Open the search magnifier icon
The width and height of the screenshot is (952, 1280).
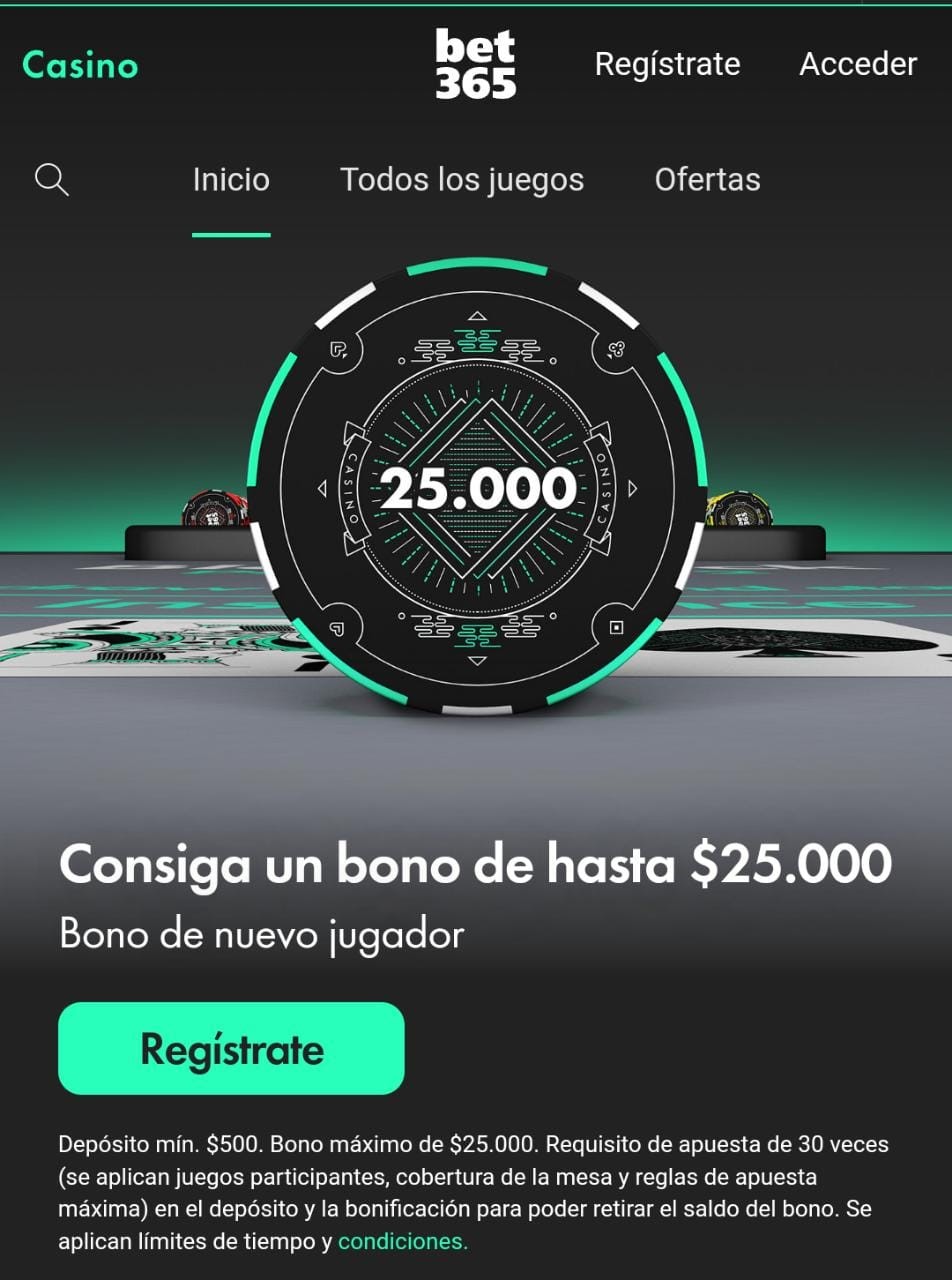(52, 180)
